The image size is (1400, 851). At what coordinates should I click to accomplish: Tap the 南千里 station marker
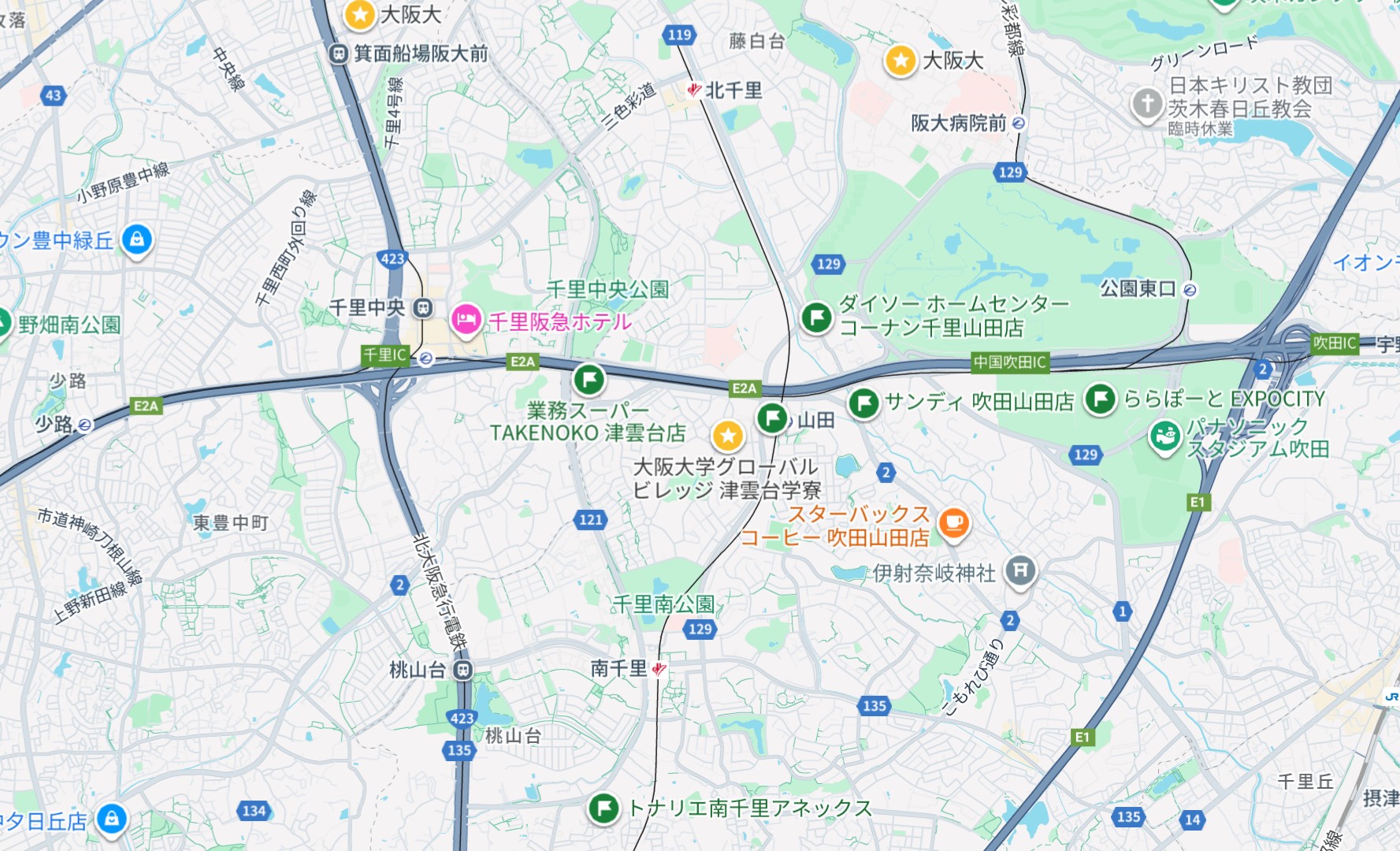pos(659,670)
